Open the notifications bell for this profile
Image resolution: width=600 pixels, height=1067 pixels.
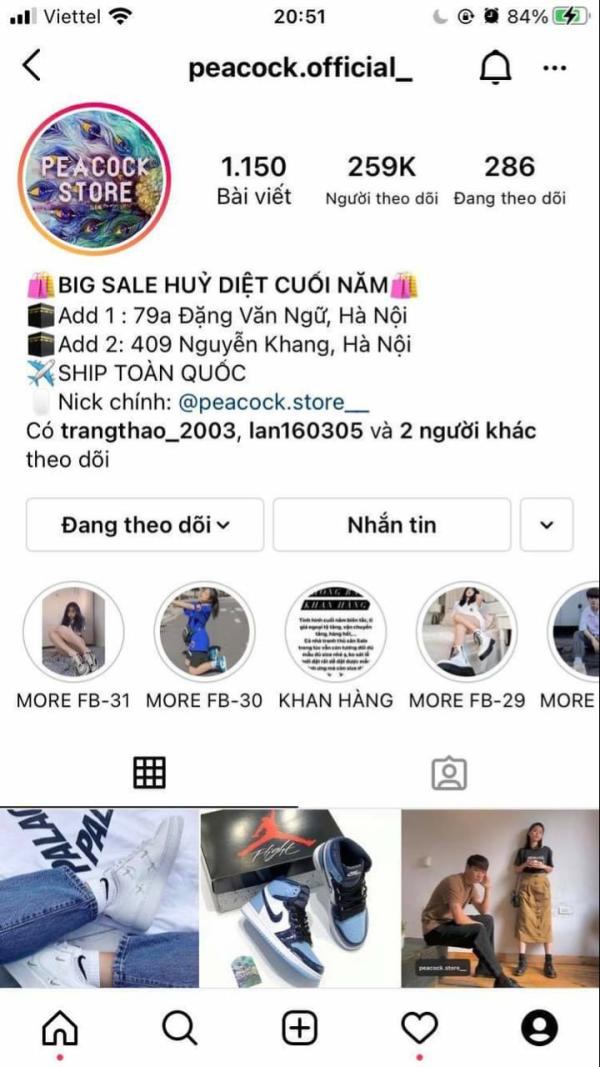tap(495, 67)
